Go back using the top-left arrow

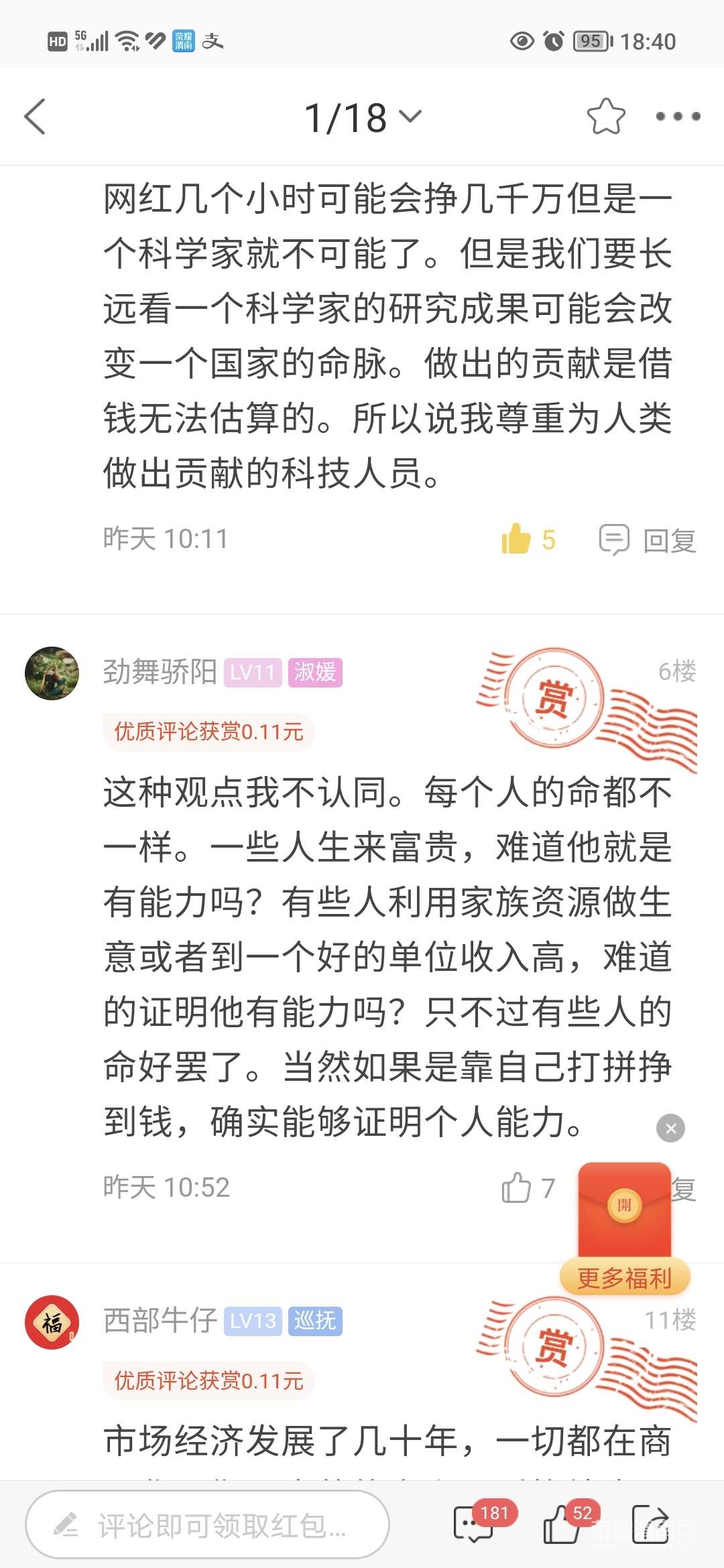tap(35, 117)
